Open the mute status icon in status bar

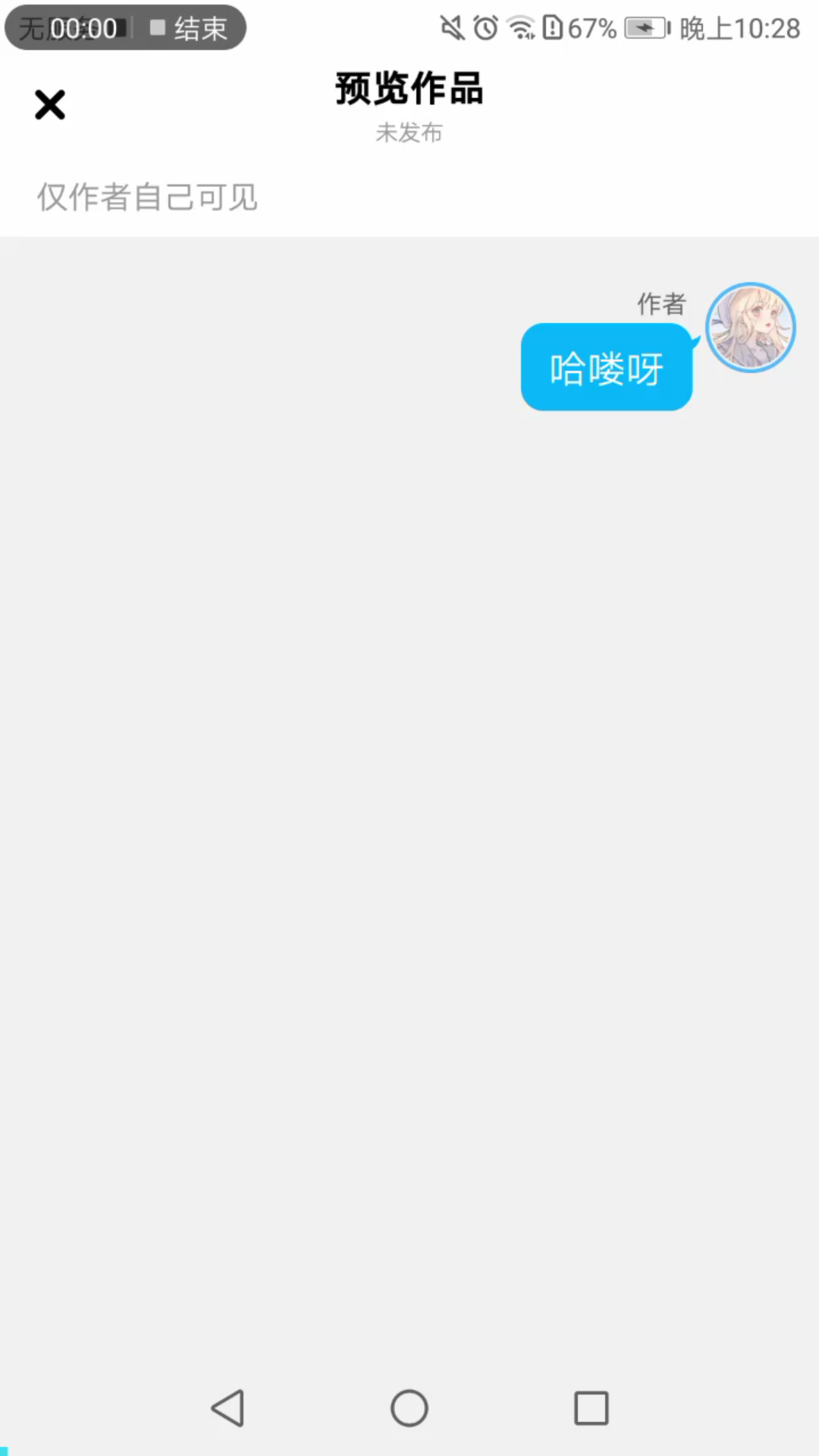(x=451, y=27)
